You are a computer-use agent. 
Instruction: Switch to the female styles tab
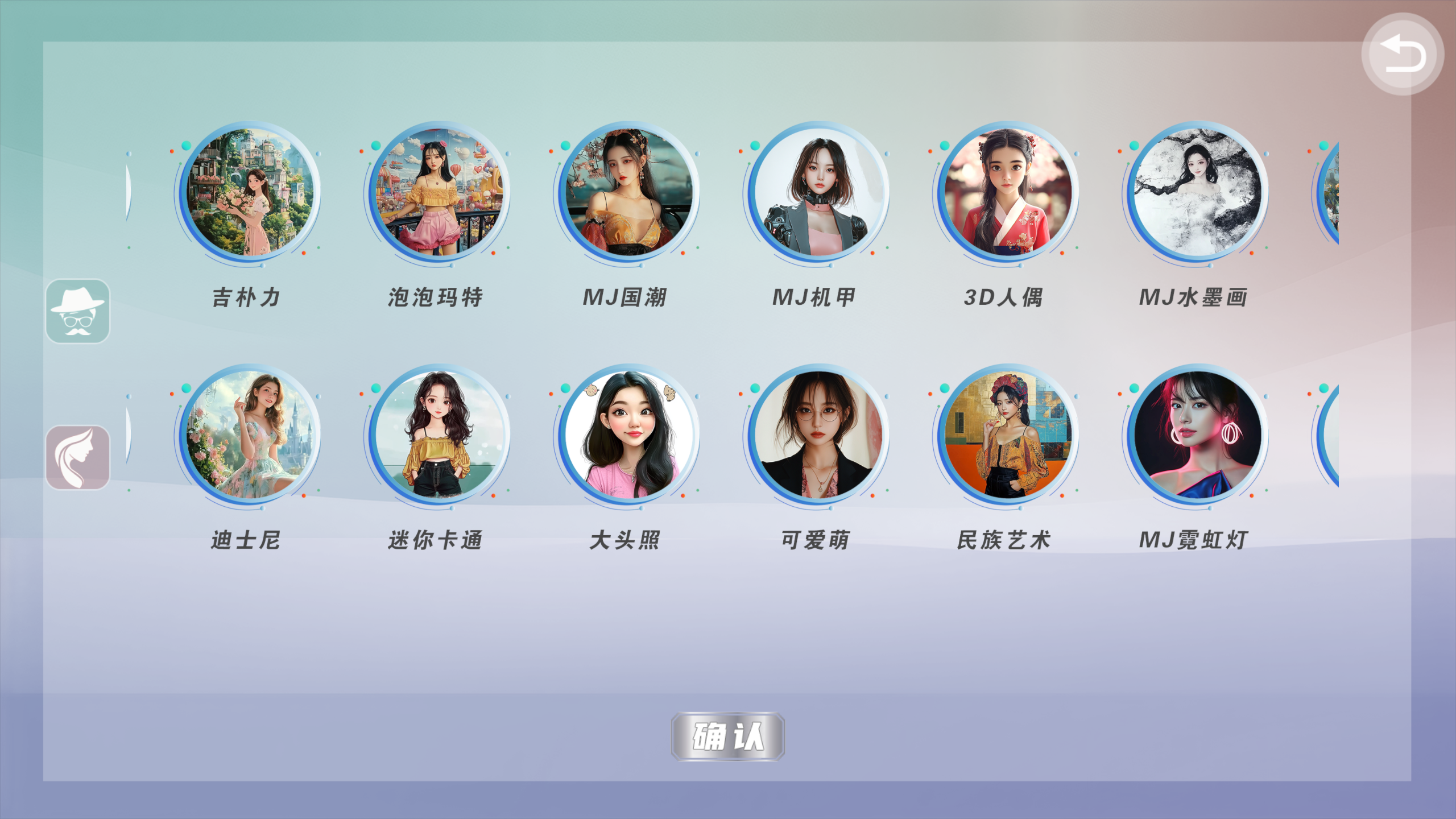[78, 457]
